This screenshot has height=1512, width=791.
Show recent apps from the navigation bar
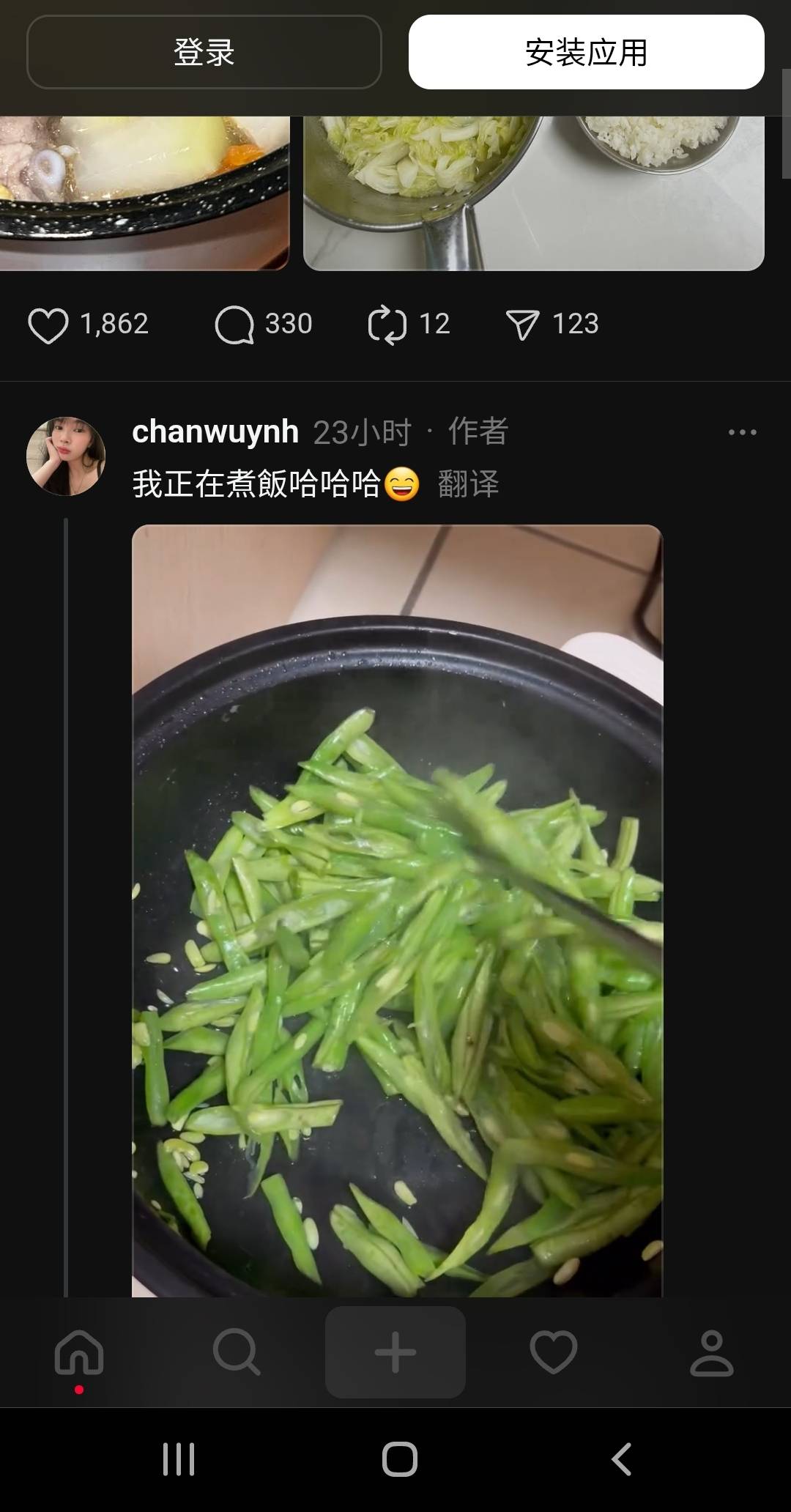(x=179, y=1459)
